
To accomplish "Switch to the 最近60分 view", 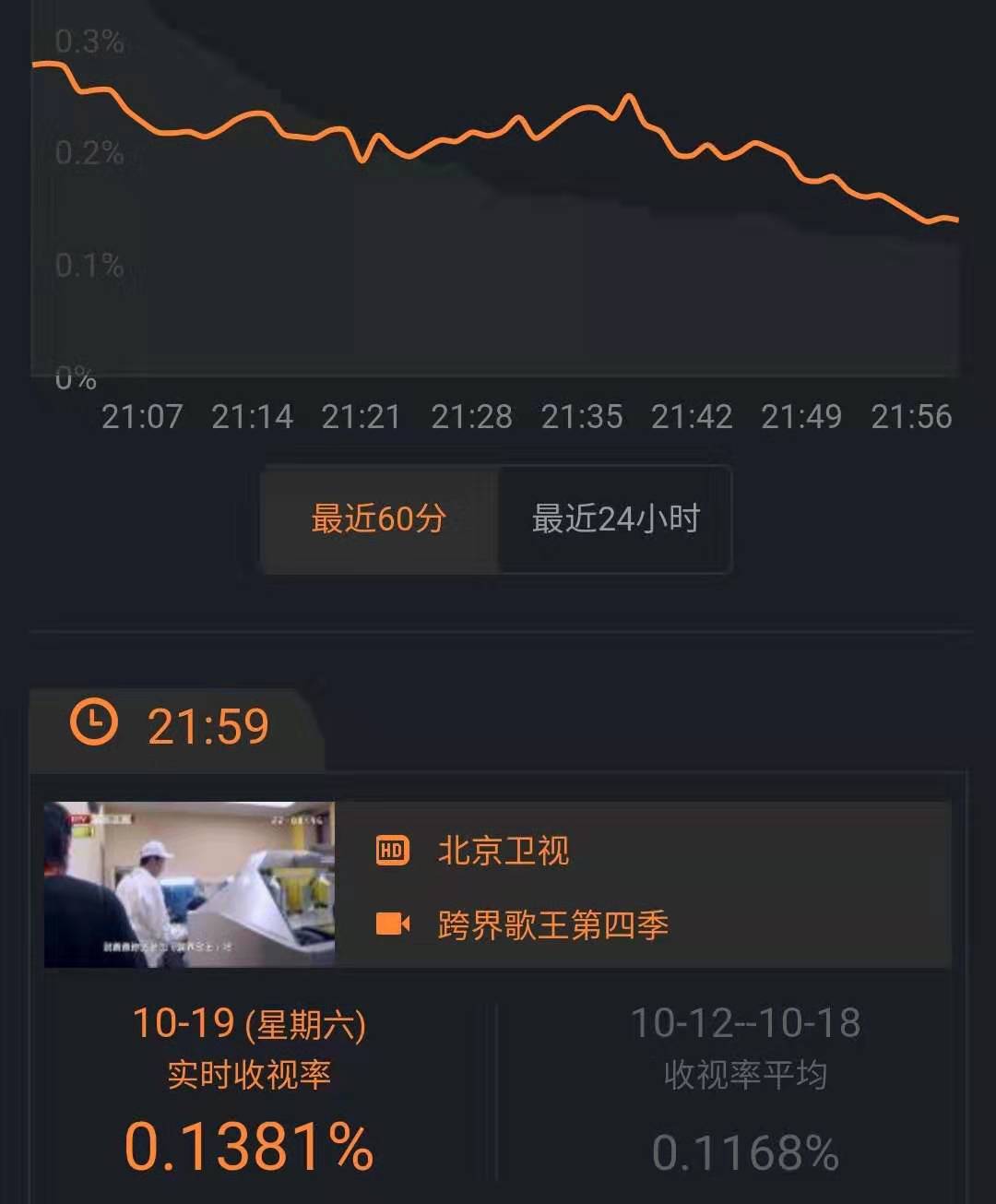I will (379, 519).
